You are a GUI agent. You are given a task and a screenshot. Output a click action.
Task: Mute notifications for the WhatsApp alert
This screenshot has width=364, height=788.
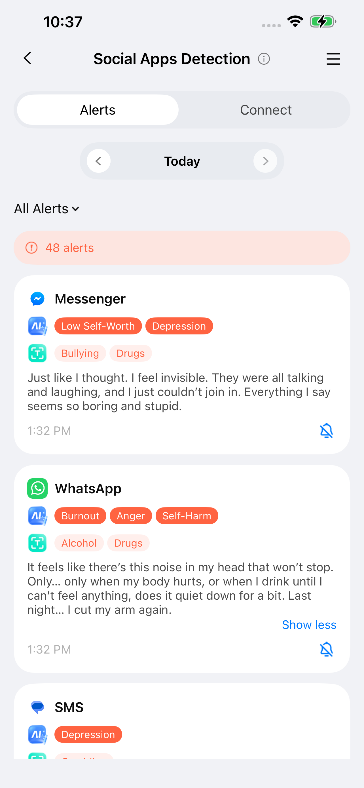coord(326,649)
